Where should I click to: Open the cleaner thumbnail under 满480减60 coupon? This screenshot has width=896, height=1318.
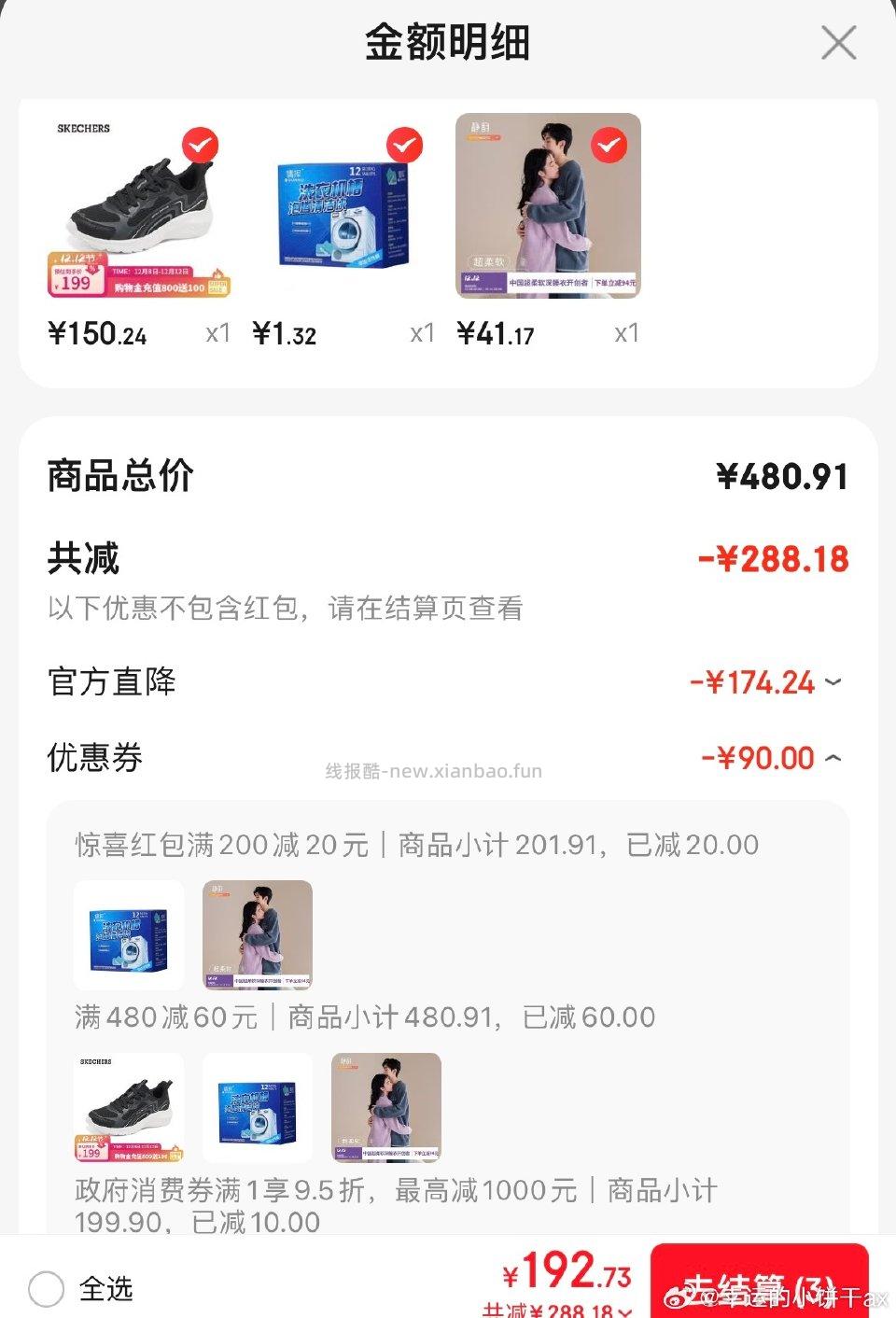(x=258, y=1107)
